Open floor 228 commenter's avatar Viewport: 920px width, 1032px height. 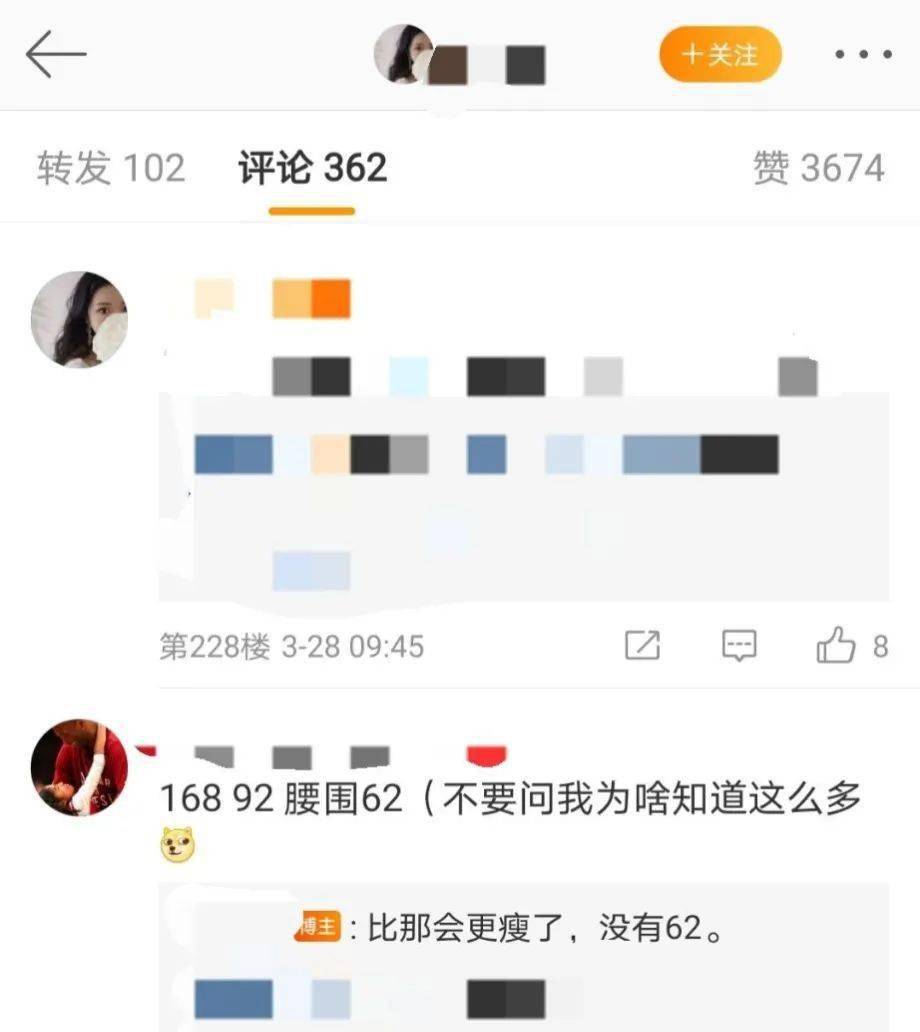pos(79,319)
